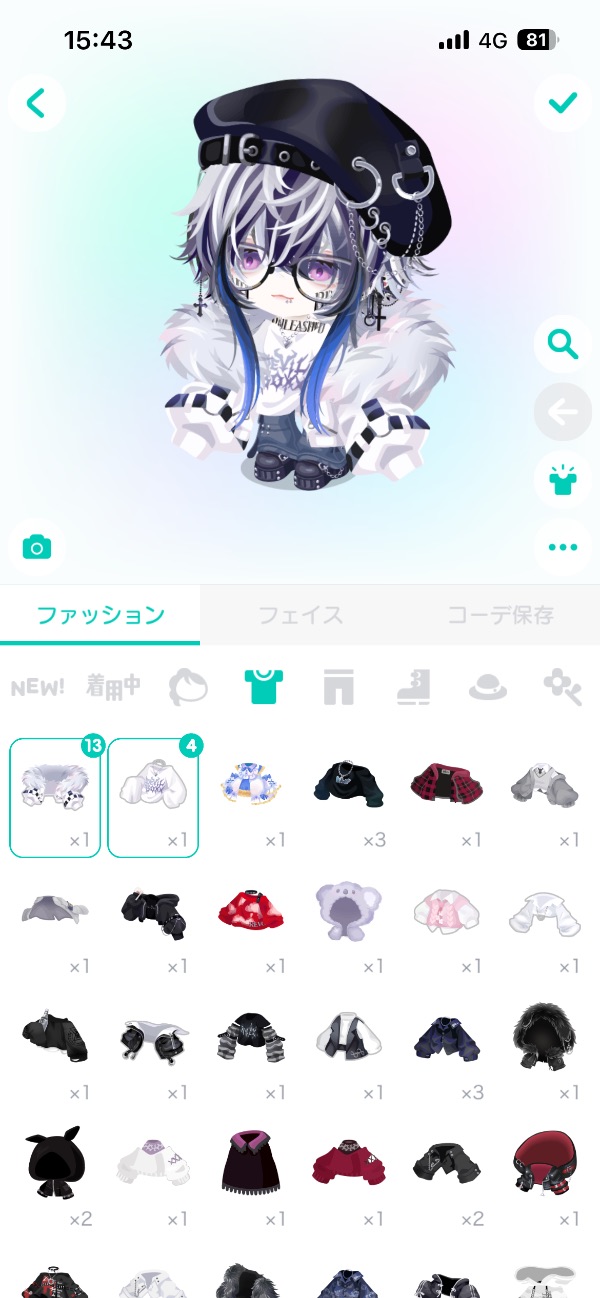Confirm outfit with the checkmark button
Screen dimensions: 600x1298
click(x=563, y=102)
